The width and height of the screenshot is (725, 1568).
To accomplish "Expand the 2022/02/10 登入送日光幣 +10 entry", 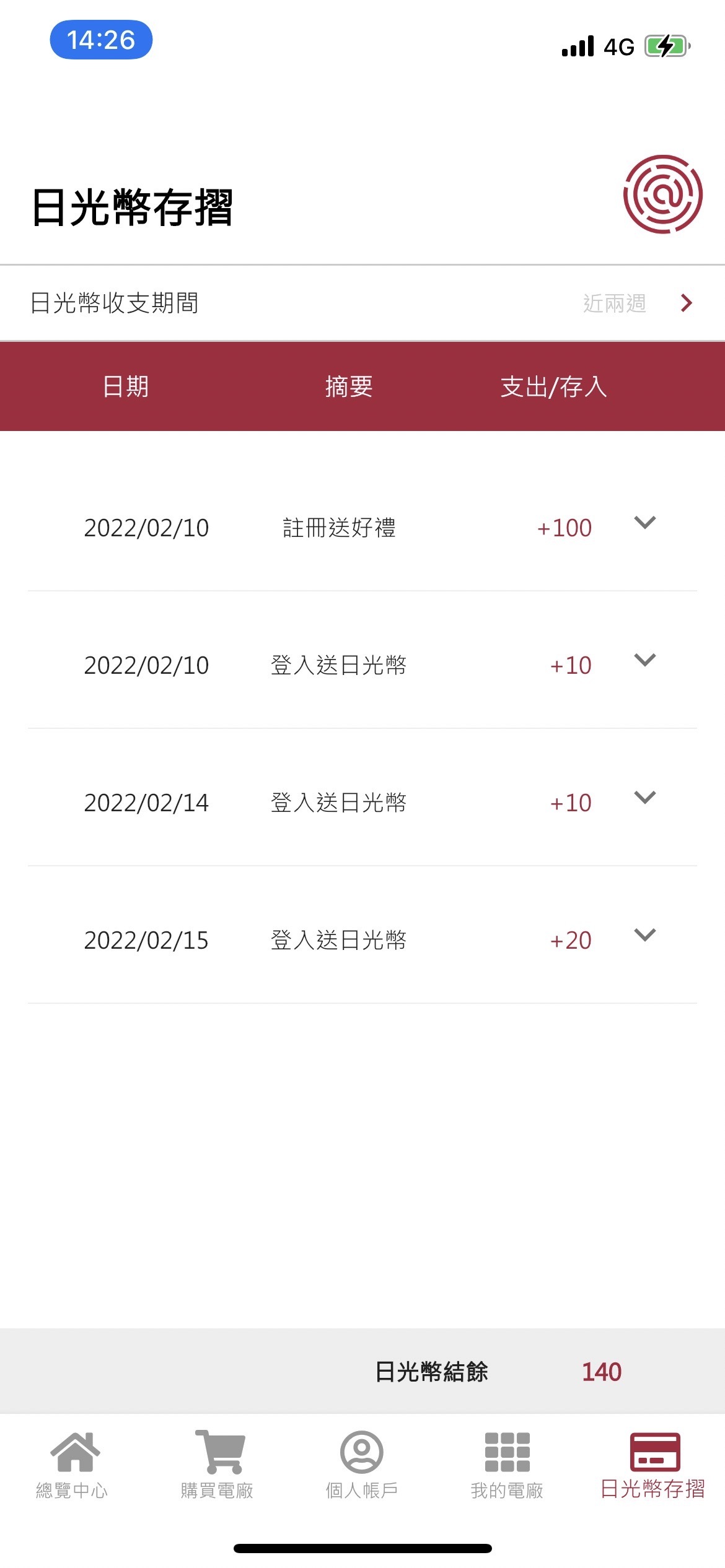I will coord(645,660).
